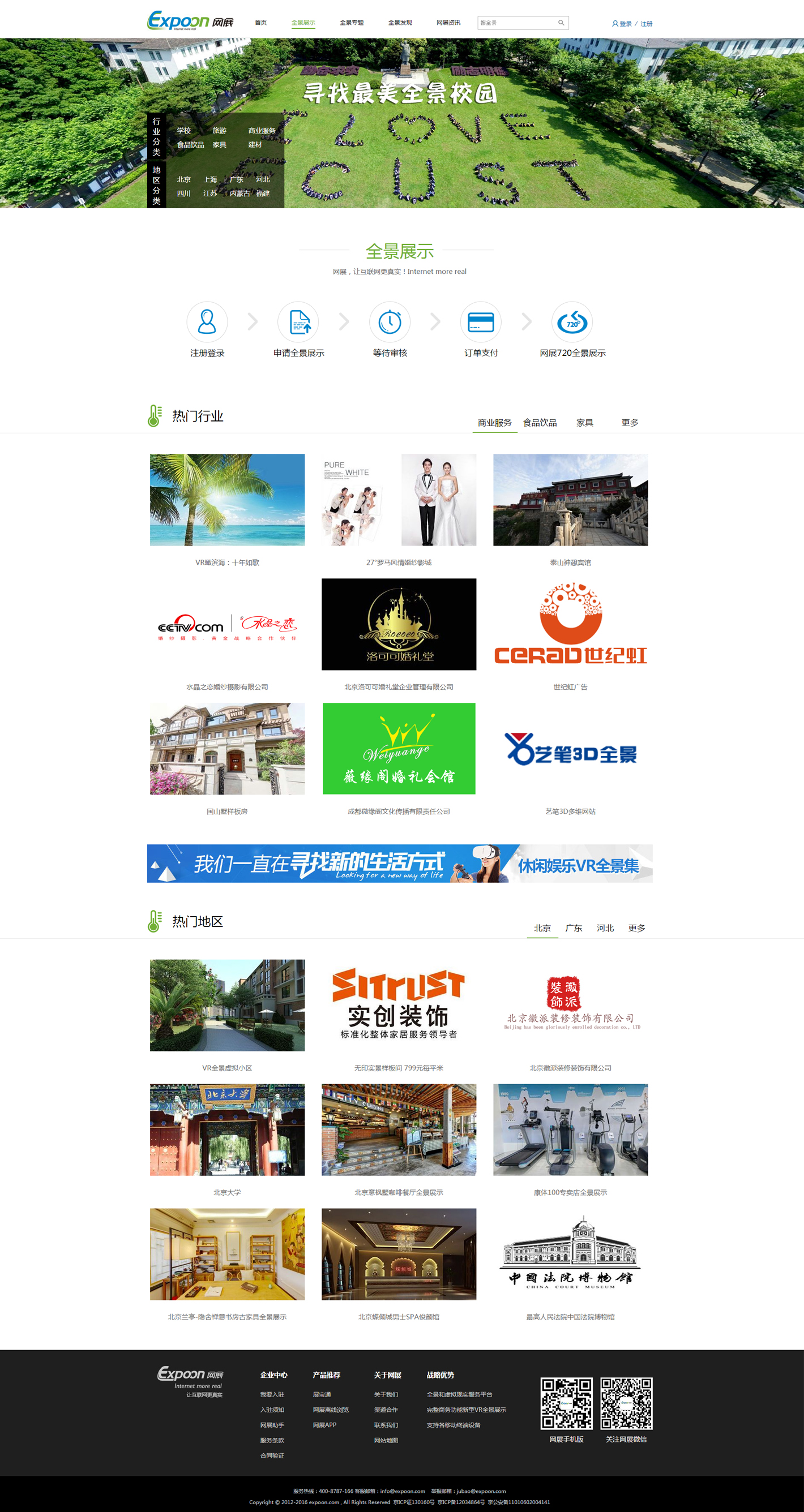Screen dimensions: 804x1512
Task: Go to 全景专题 in top navigation
Action: (351, 23)
